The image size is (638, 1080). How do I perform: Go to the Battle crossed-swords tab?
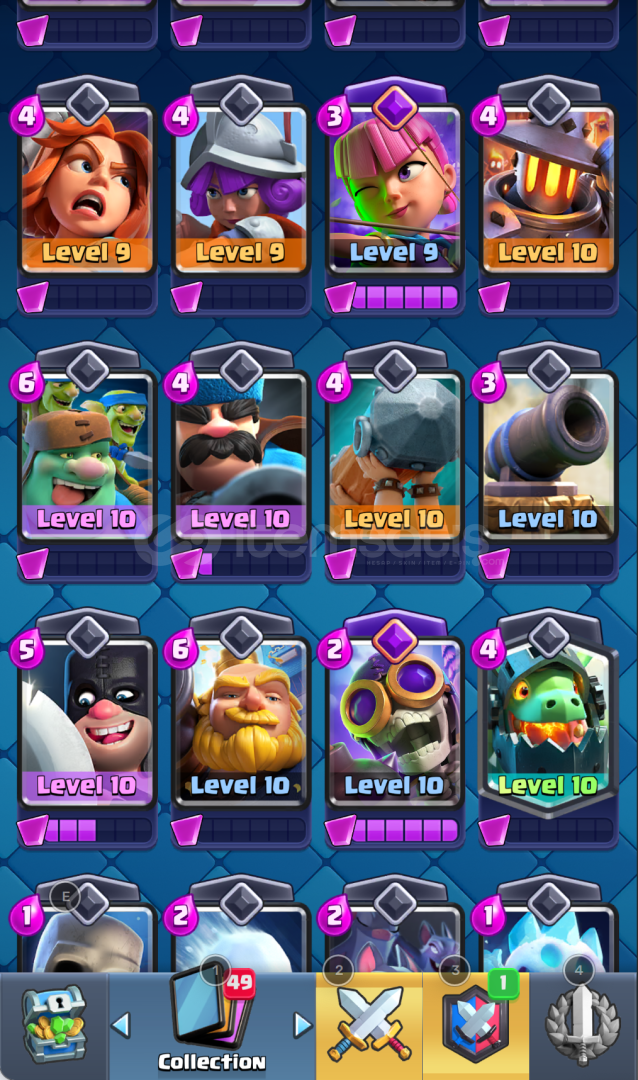(x=368, y=1026)
